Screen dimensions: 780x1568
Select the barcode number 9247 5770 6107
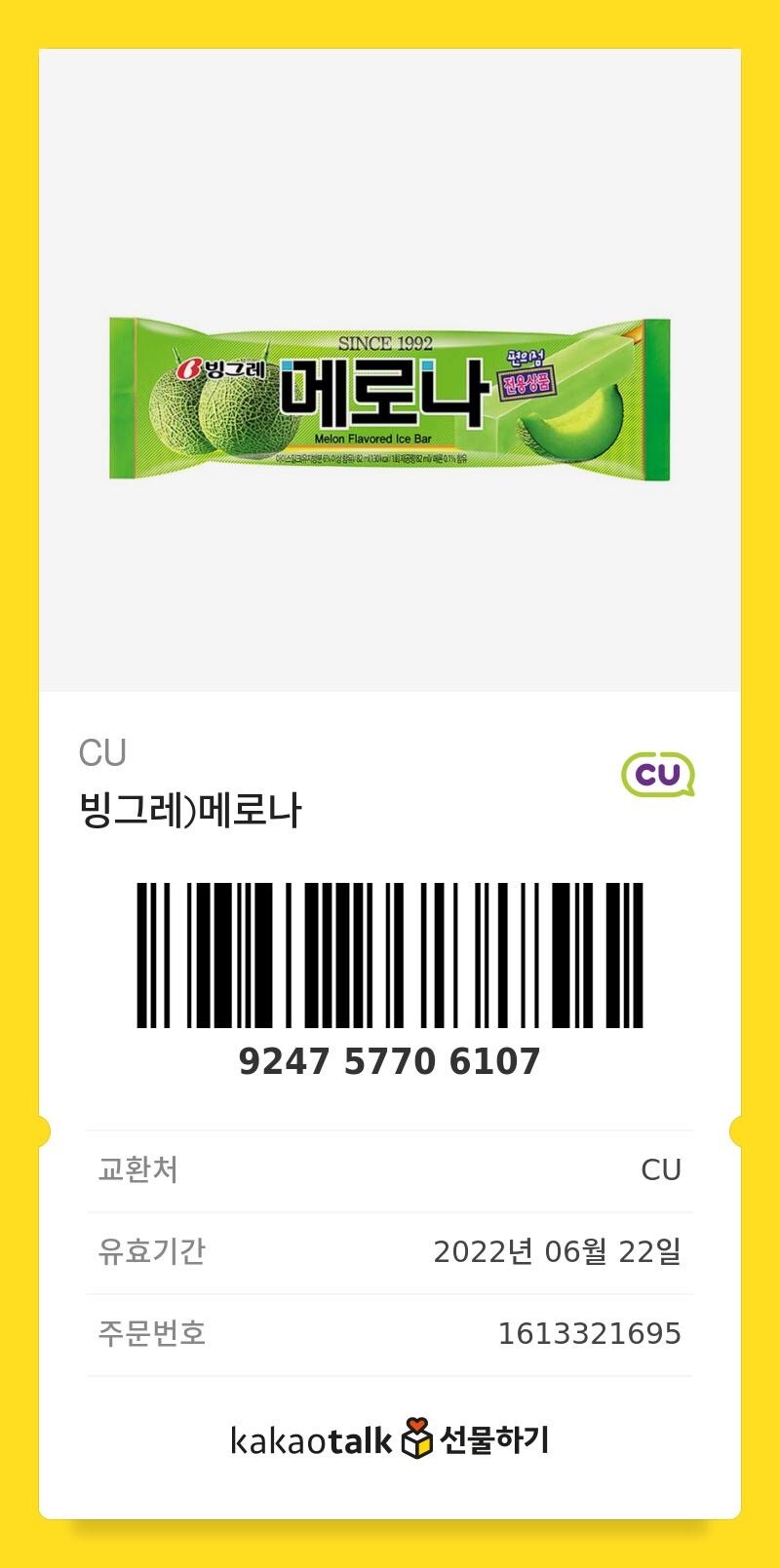[x=390, y=1061]
